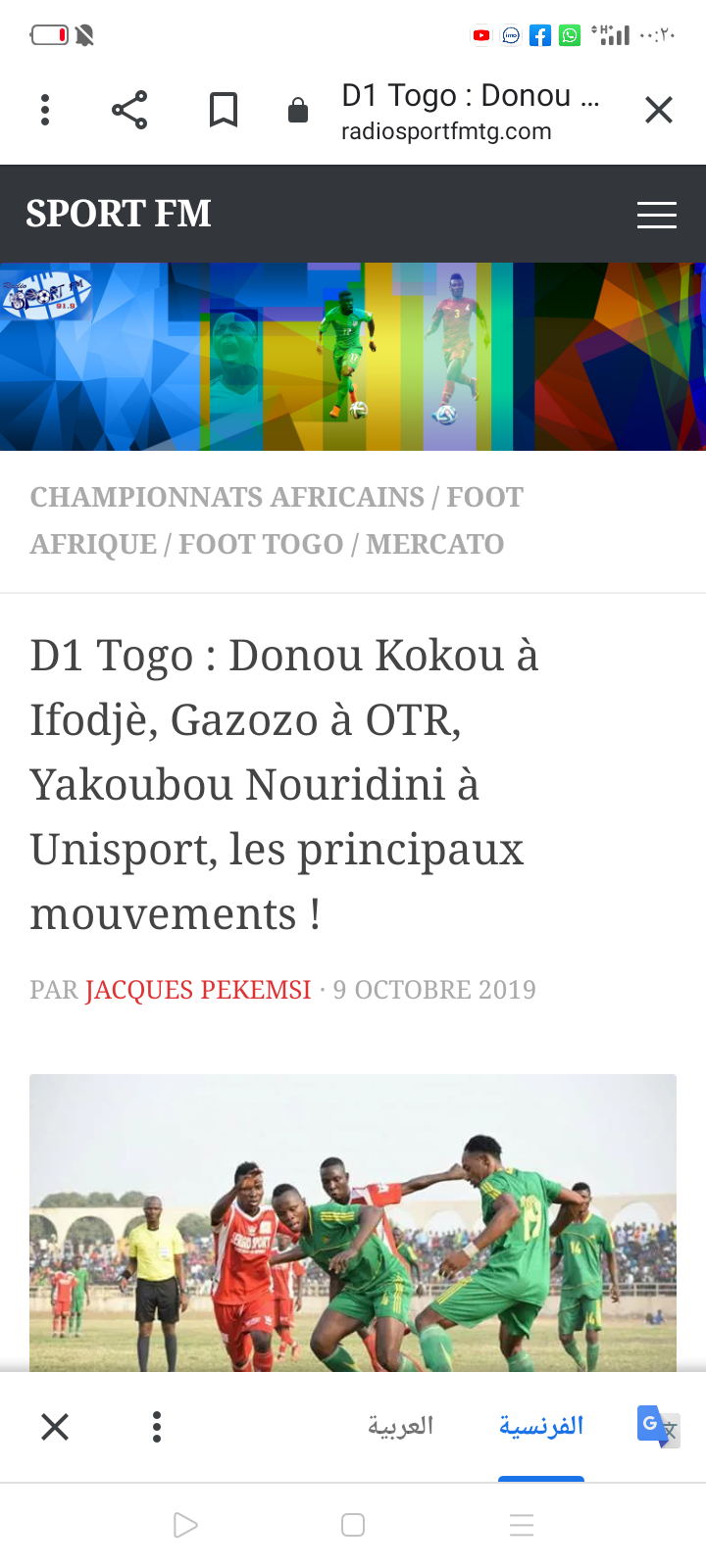Open the Sport FM hamburger menu
The width and height of the screenshot is (706, 1568).
(x=657, y=215)
